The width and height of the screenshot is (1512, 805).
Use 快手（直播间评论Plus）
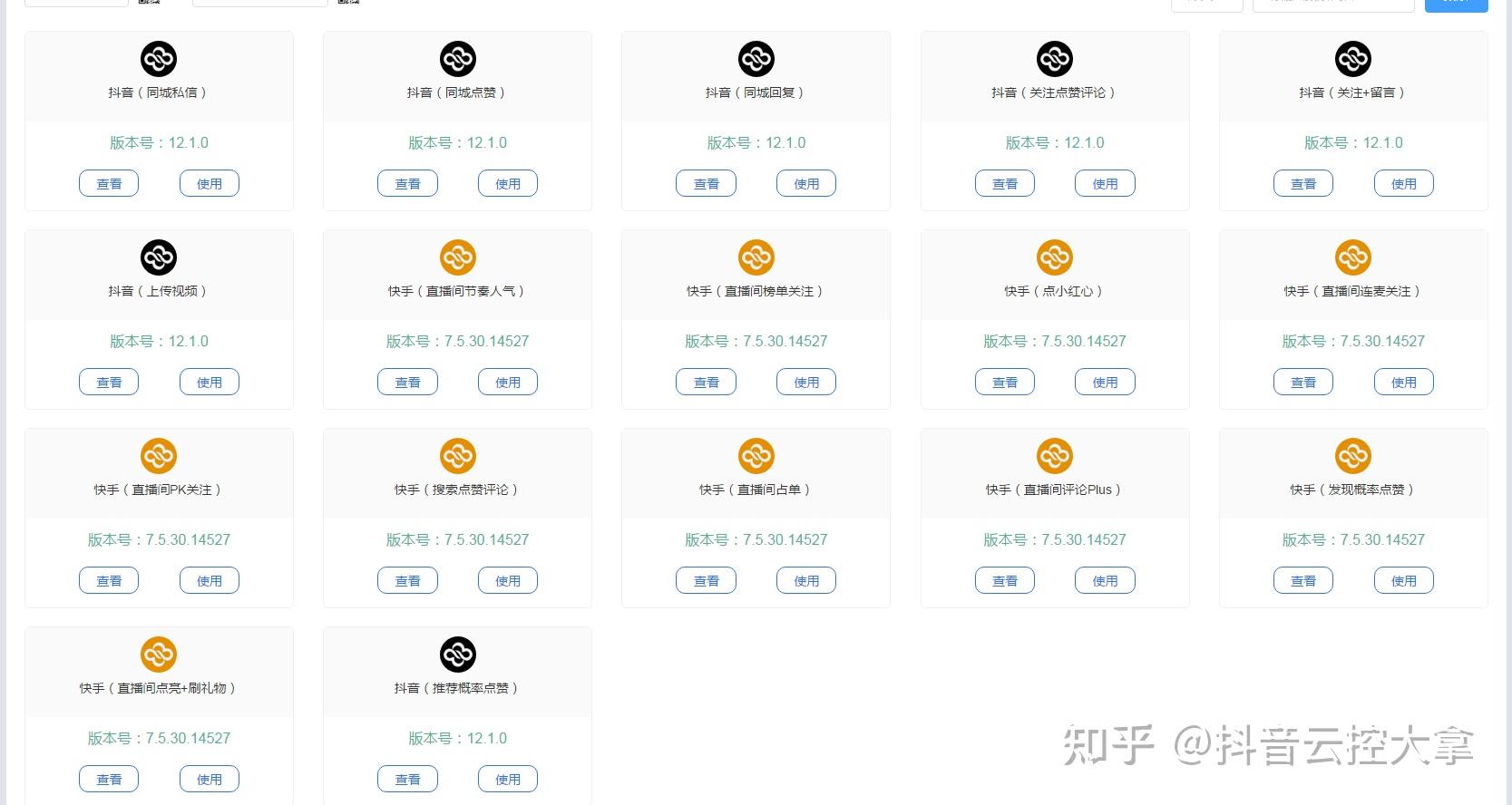coord(1105,580)
